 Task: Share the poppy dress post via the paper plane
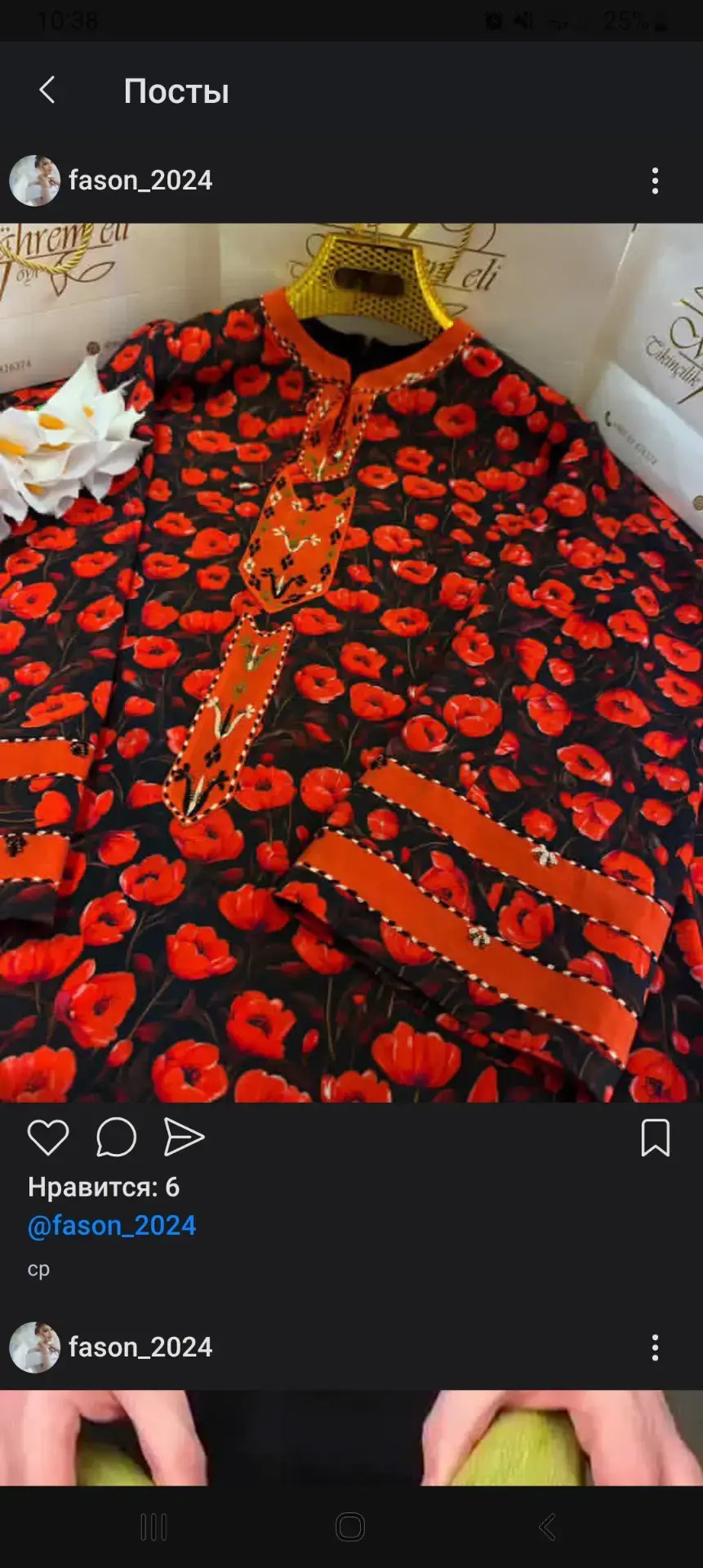[x=184, y=1137]
